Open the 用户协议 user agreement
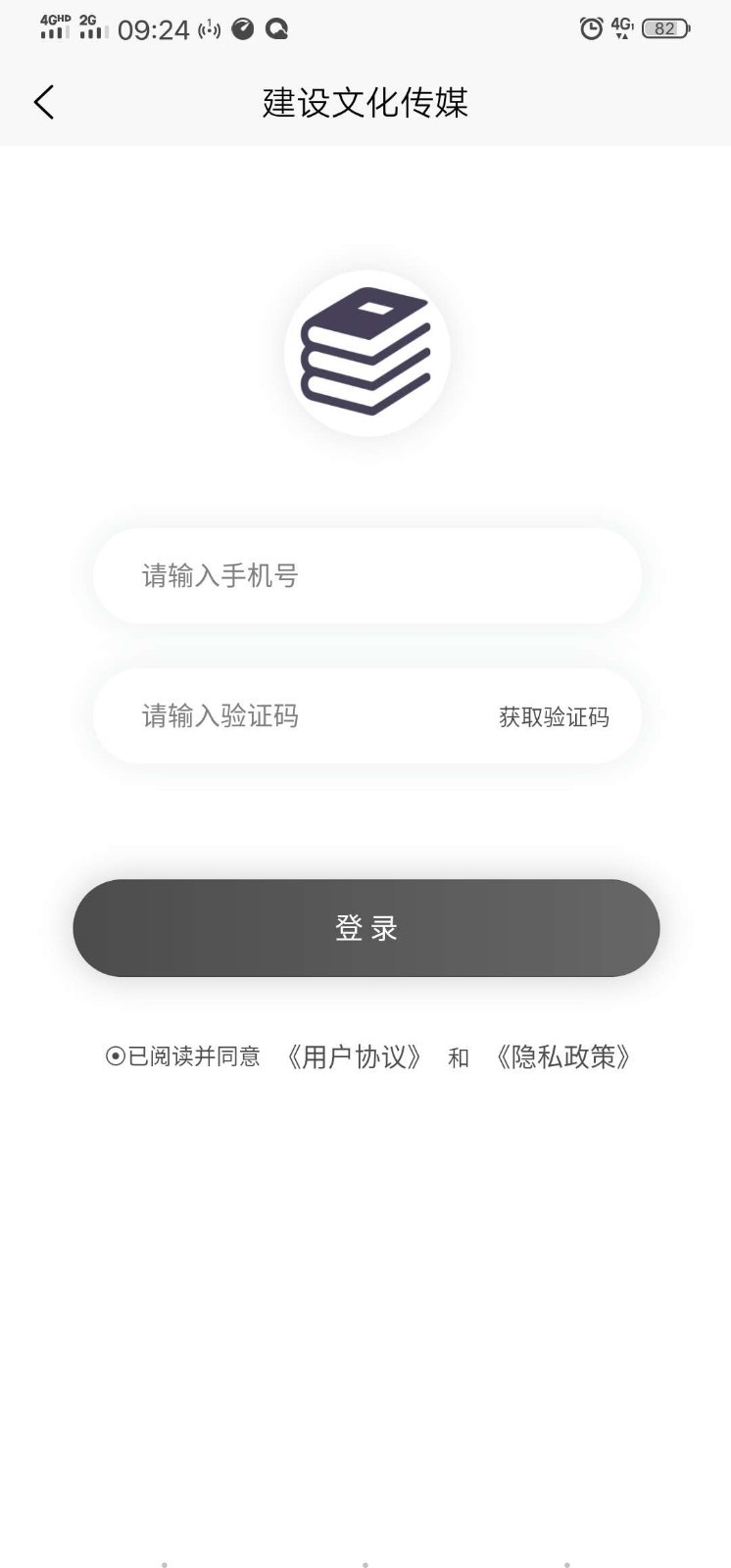 [x=357, y=1057]
